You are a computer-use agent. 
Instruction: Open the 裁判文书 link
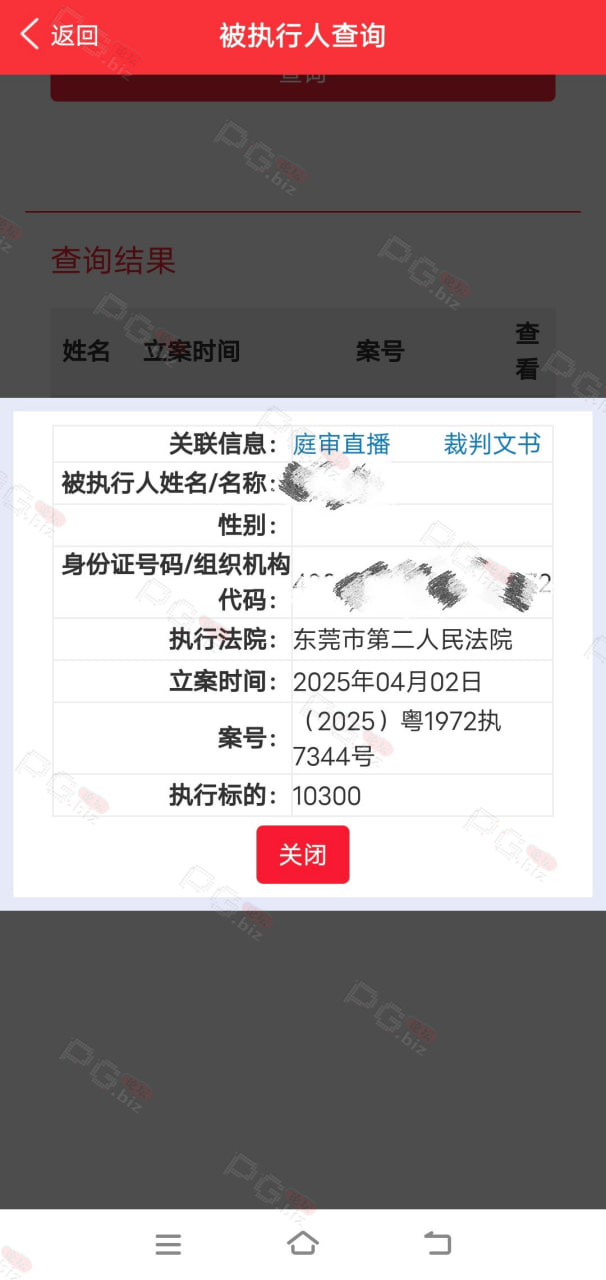[x=492, y=444]
